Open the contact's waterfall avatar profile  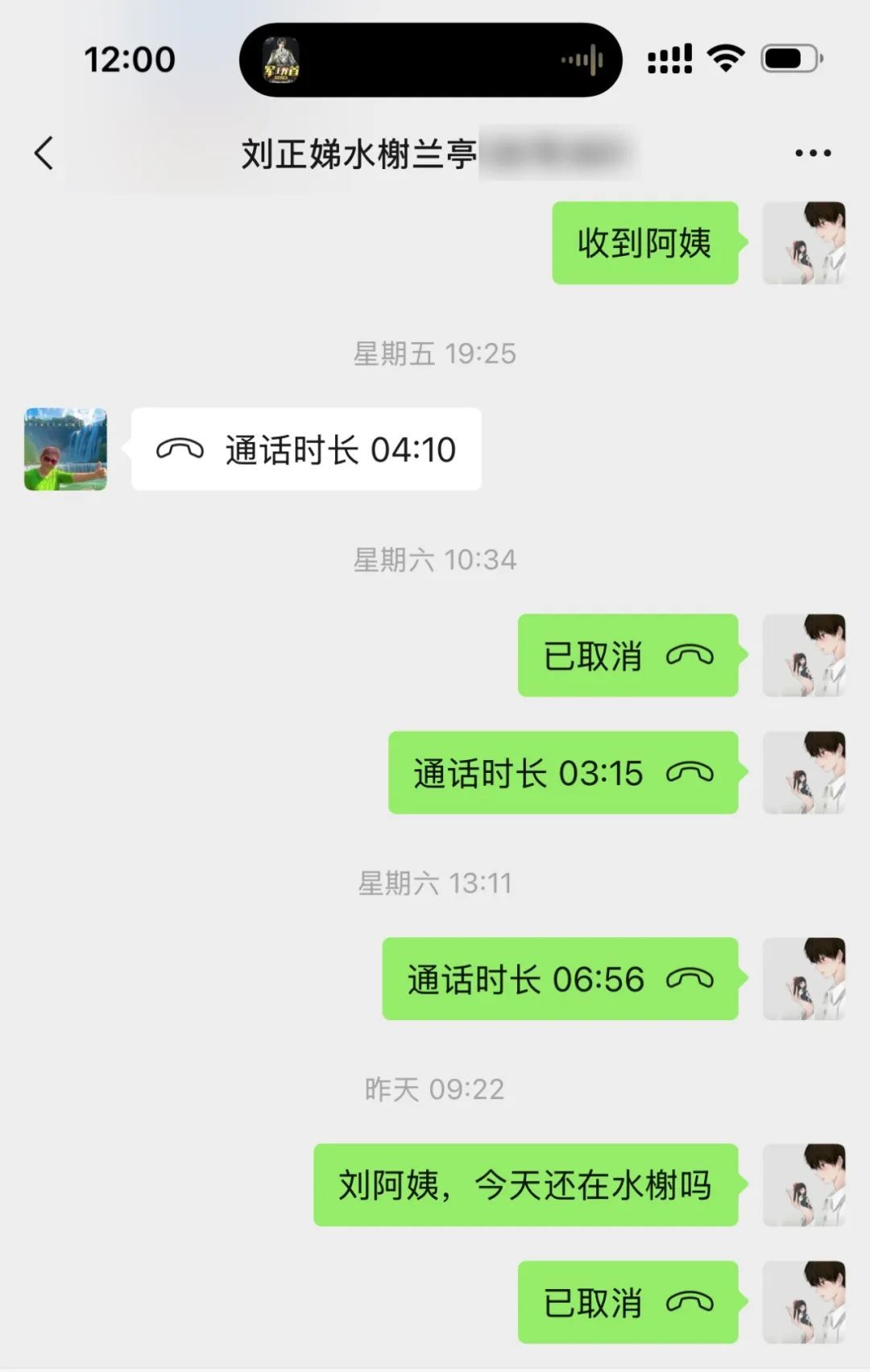click(65, 449)
